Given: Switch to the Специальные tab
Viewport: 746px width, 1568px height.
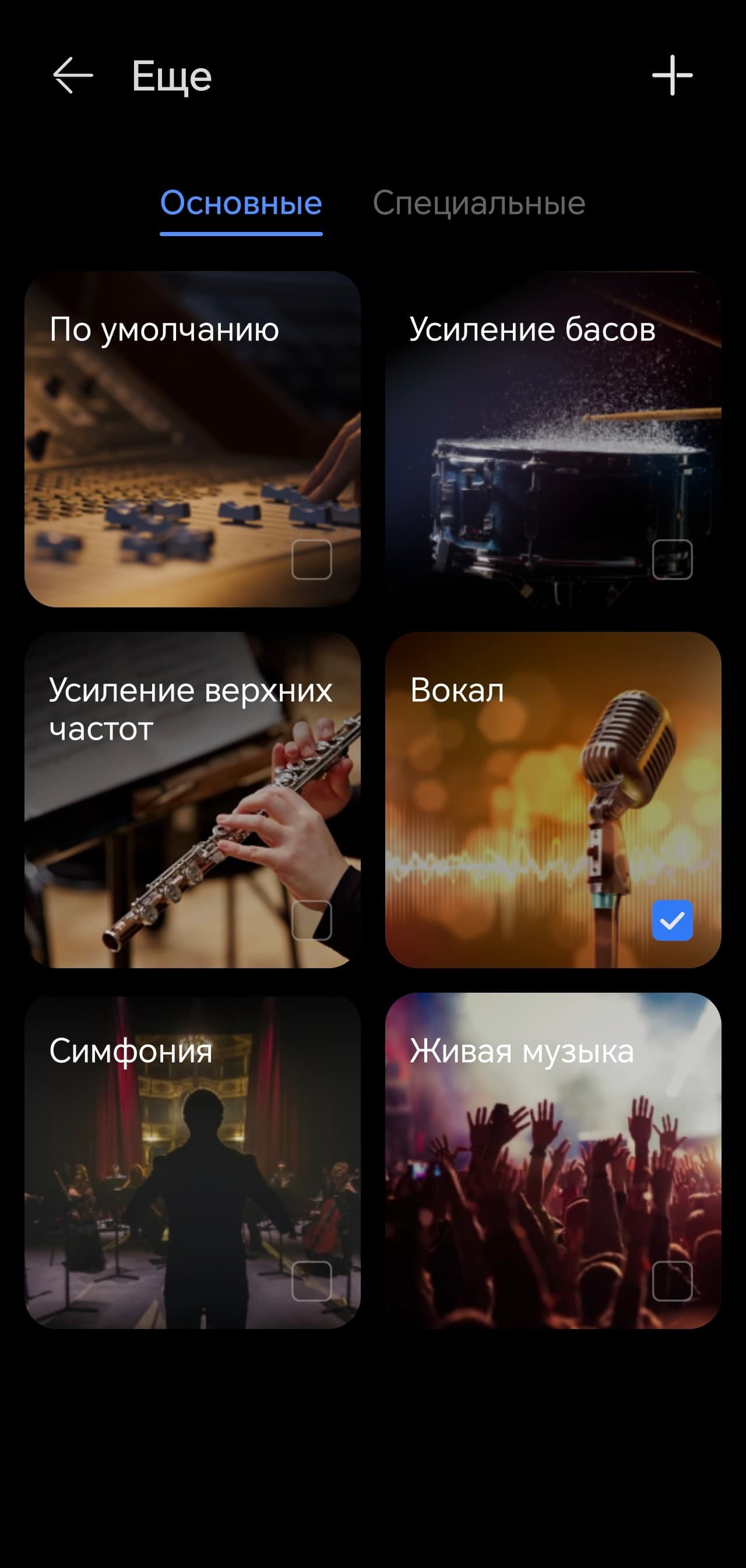Looking at the screenshot, I should (478, 203).
